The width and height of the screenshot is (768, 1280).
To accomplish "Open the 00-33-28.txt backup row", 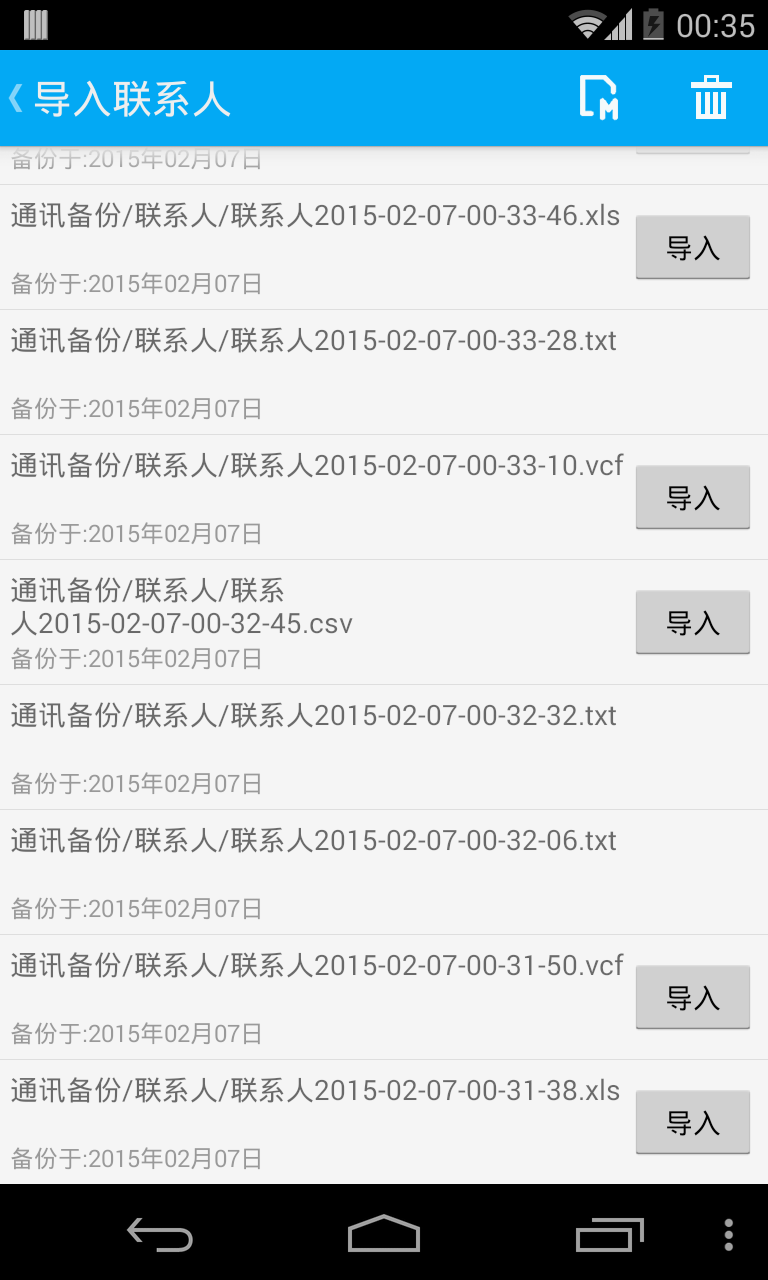I will tap(314, 372).
